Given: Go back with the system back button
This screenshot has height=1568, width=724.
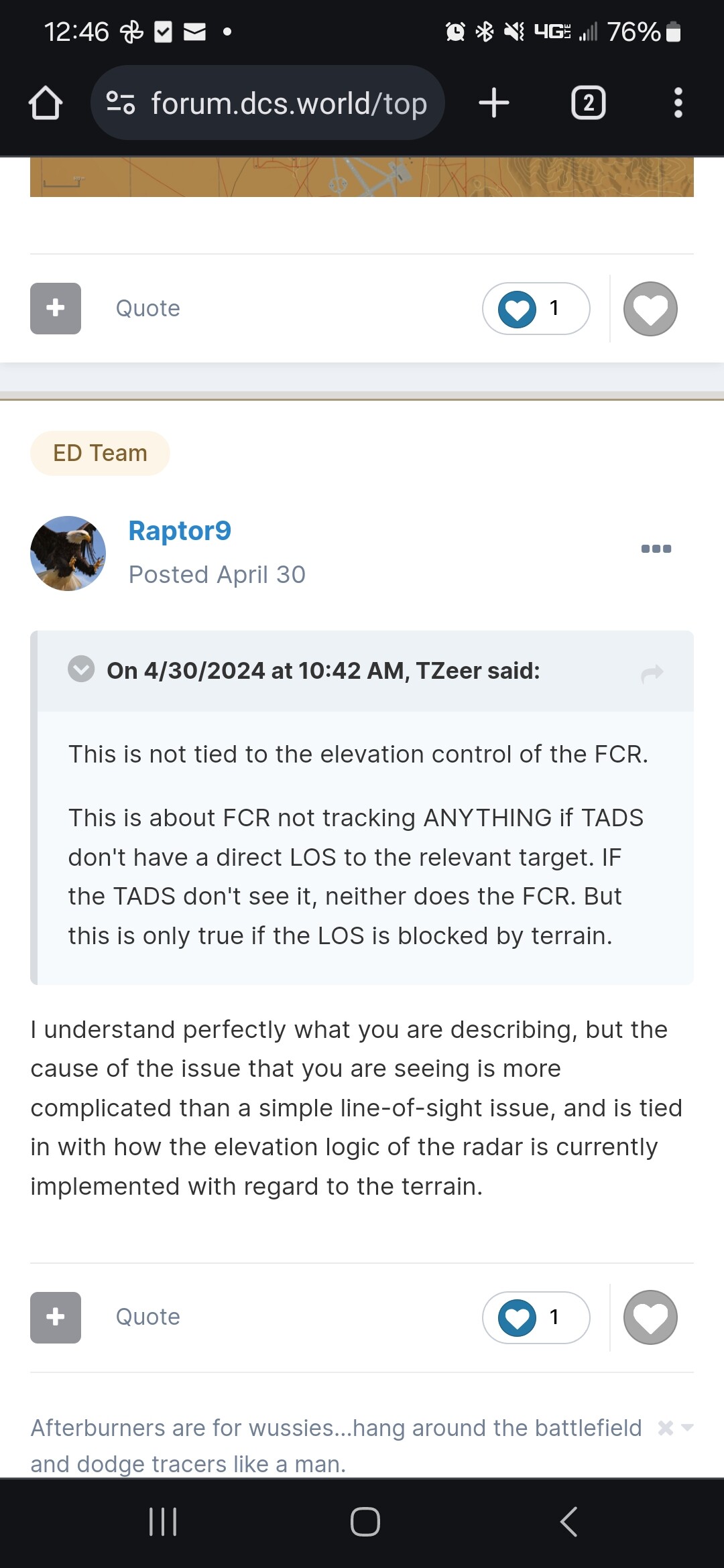Looking at the screenshot, I should (568, 1522).
